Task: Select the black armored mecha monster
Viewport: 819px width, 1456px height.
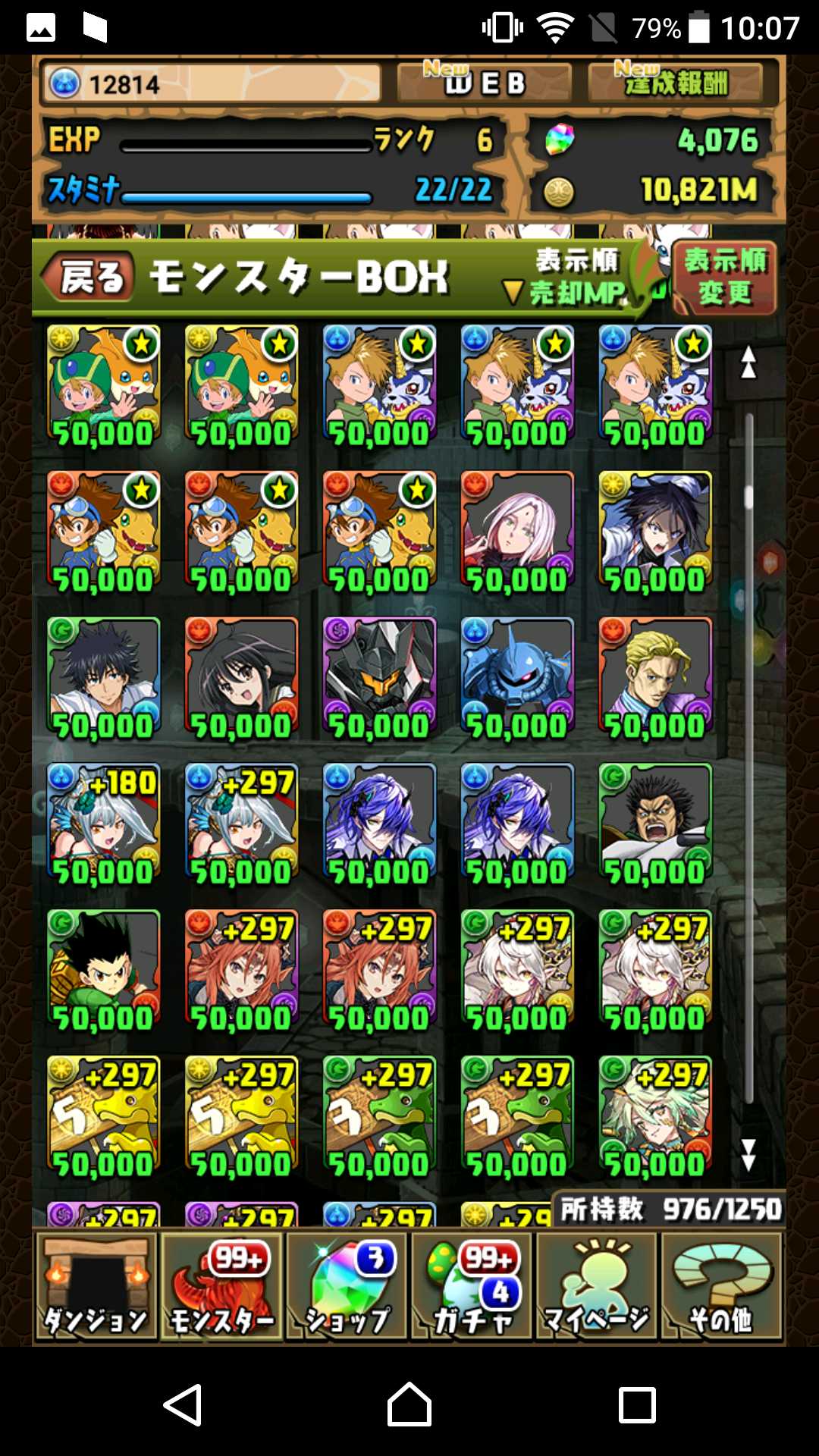Action: 379,676
